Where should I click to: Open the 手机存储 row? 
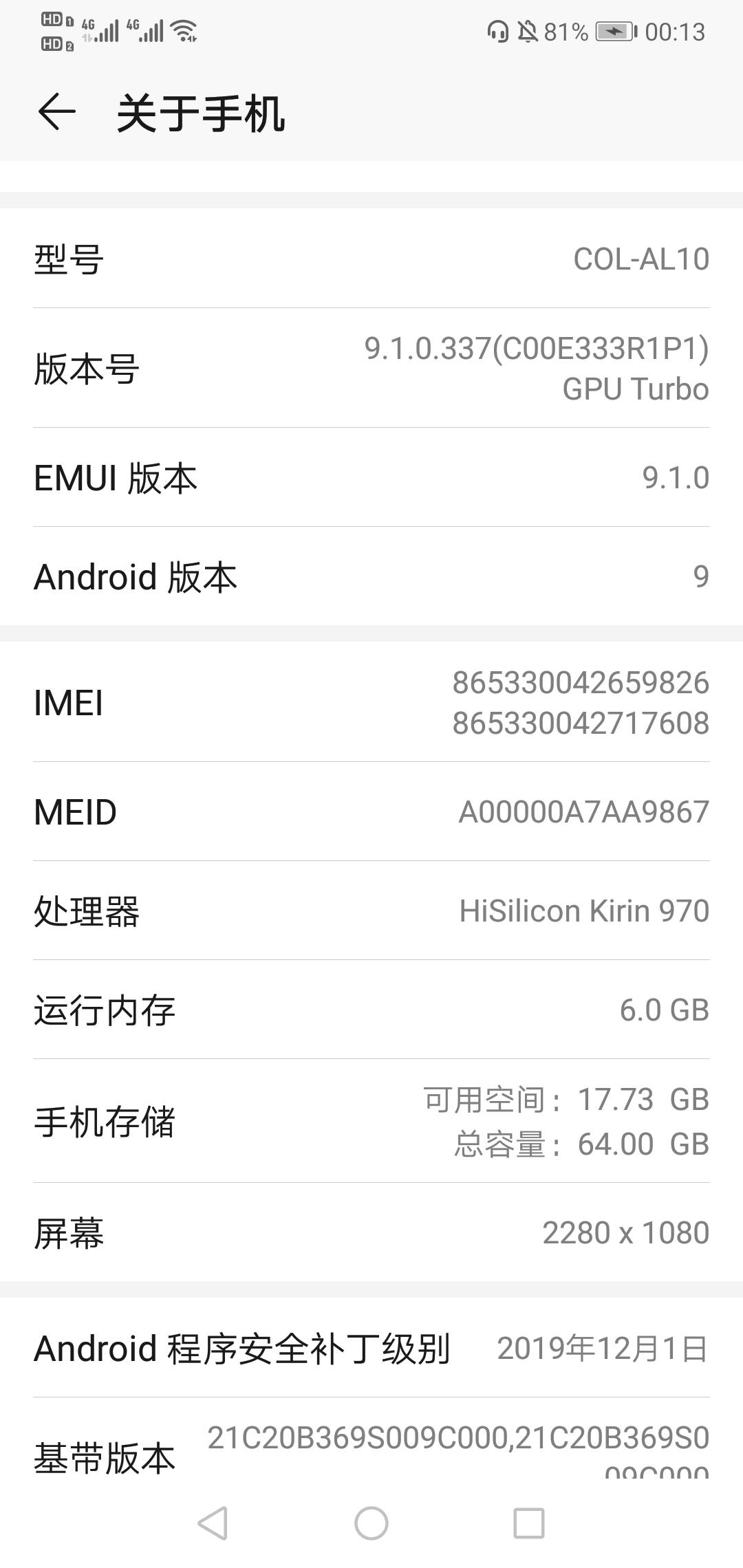371,1121
